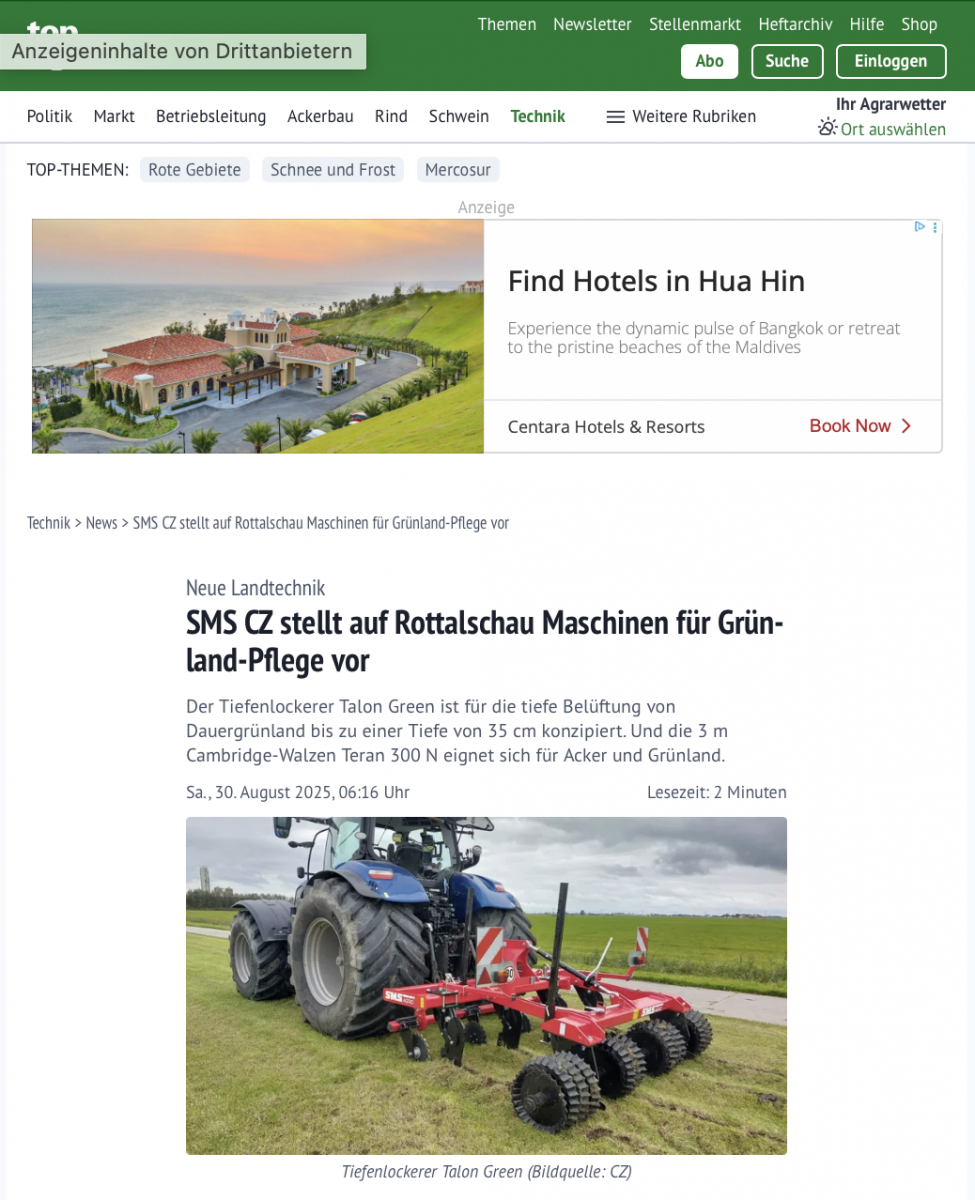Image resolution: width=975 pixels, height=1200 pixels.
Task: Open the Schnee und Frost topic
Action: tap(333, 170)
